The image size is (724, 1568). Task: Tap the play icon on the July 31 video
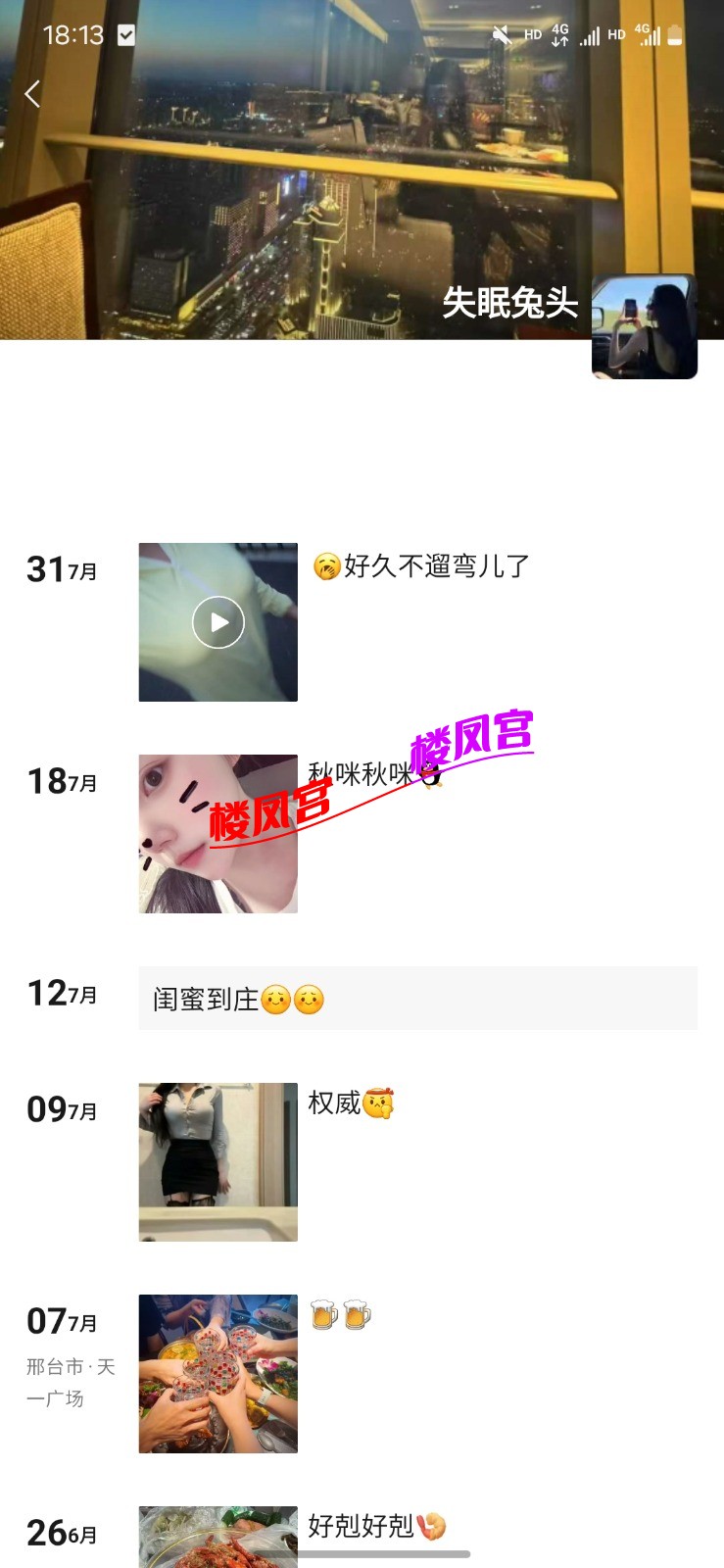217,621
